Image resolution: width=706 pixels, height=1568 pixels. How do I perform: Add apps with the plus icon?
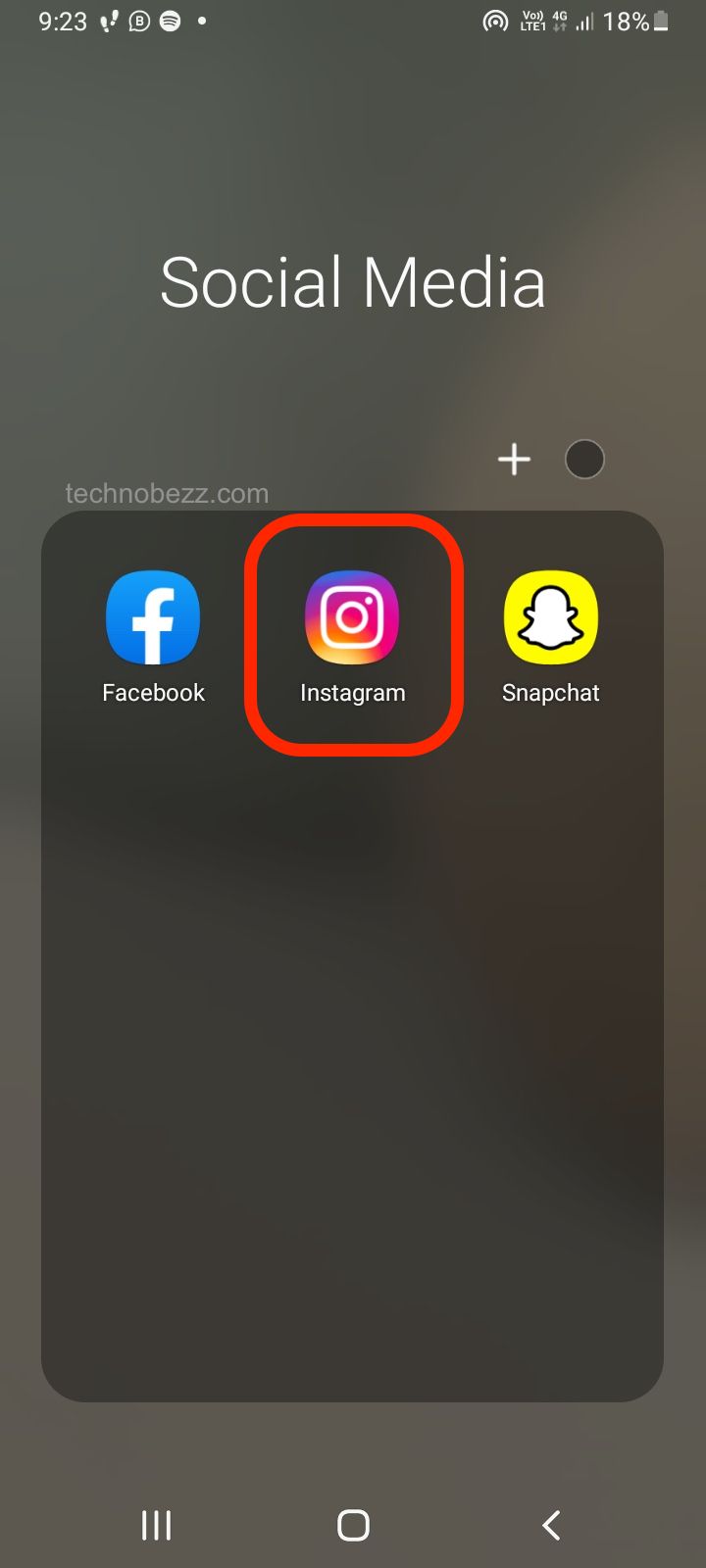(x=514, y=459)
